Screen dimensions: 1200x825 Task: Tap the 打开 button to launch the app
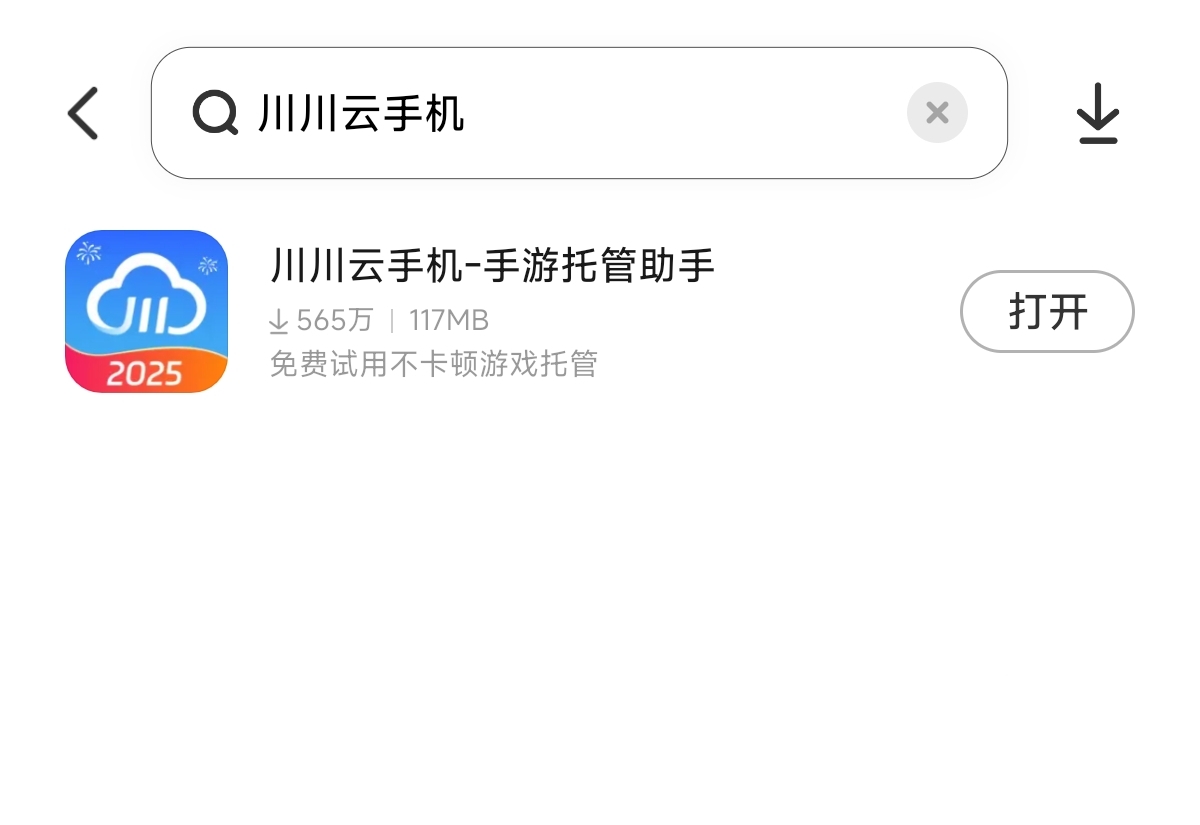(1047, 312)
